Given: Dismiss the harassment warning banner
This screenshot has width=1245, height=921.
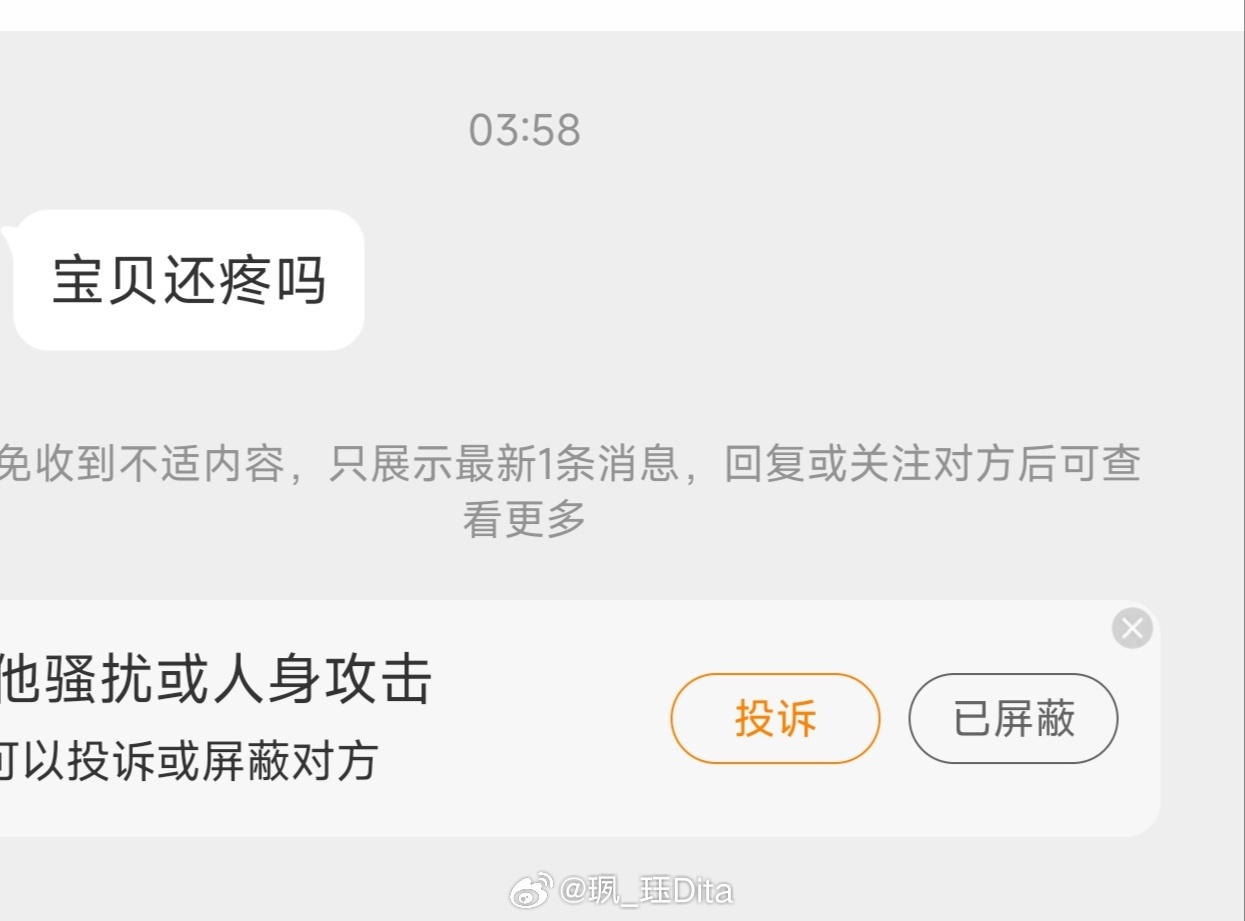Looking at the screenshot, I should pos(1132,629).
